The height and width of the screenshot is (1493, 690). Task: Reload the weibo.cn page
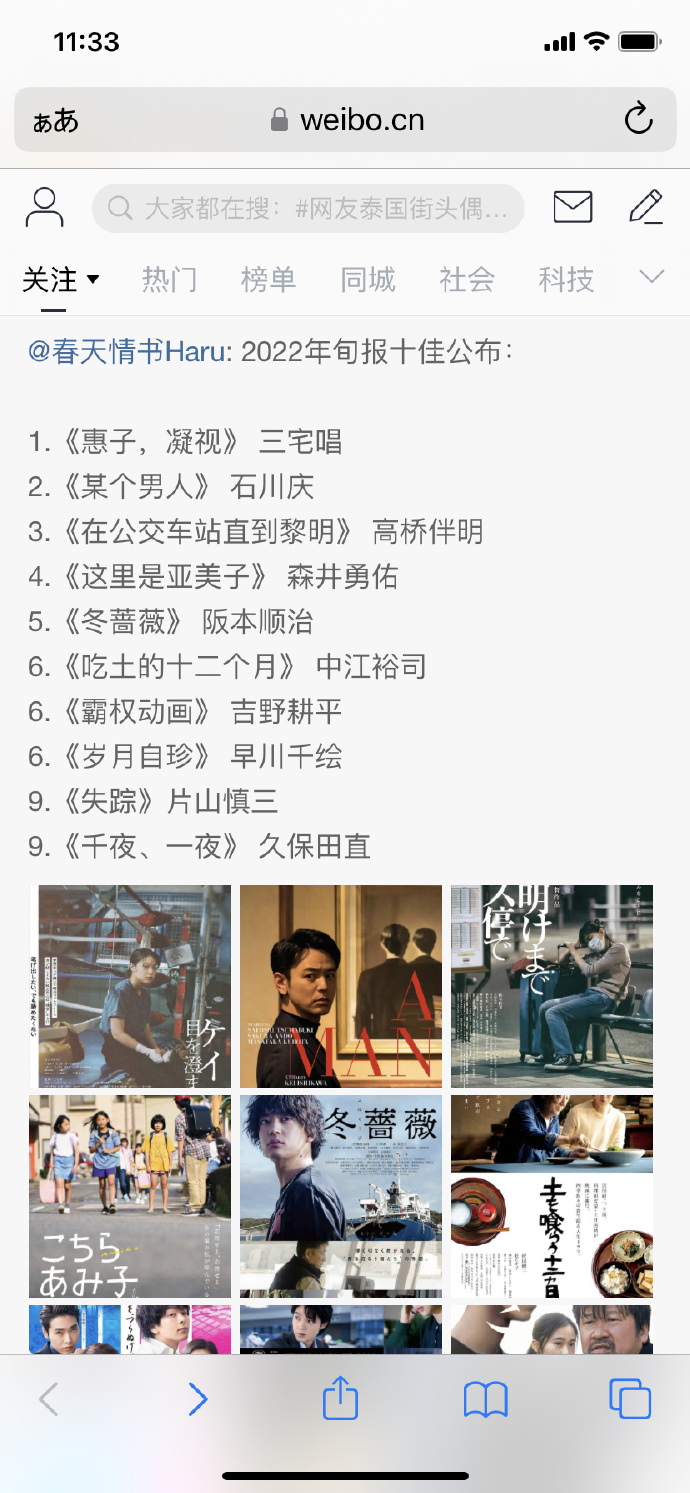point(638,121)
